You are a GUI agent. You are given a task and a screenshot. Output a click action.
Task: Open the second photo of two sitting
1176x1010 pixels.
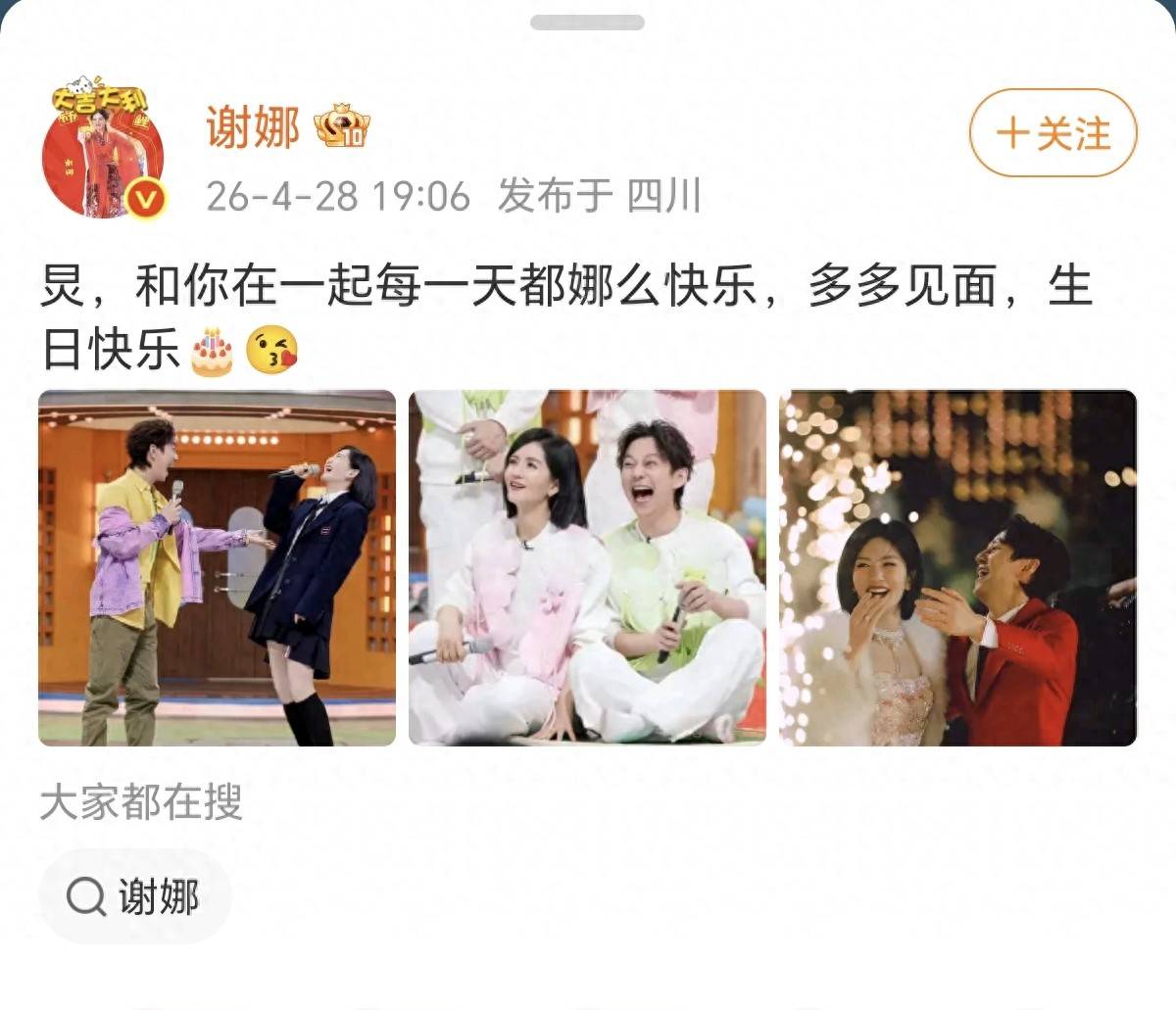(587, 568)
